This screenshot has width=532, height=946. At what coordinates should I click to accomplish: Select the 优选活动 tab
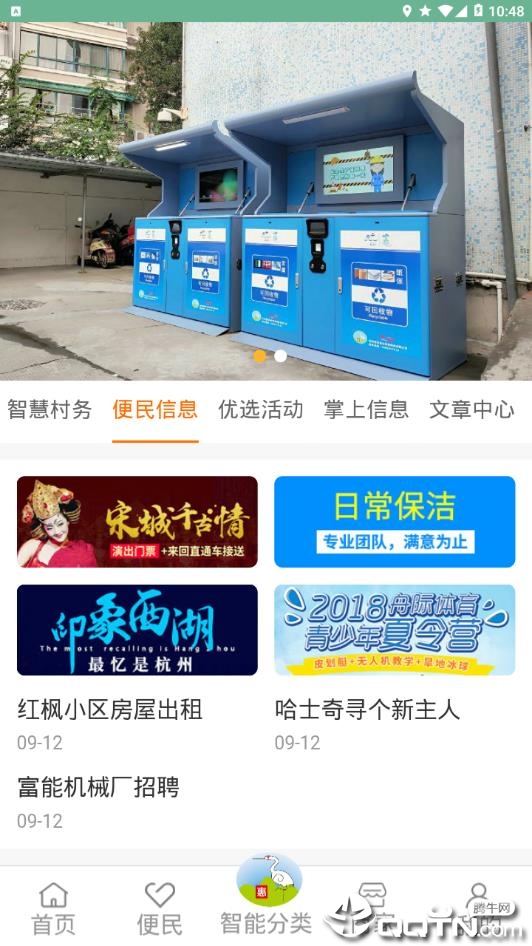(x=261, y=410)
